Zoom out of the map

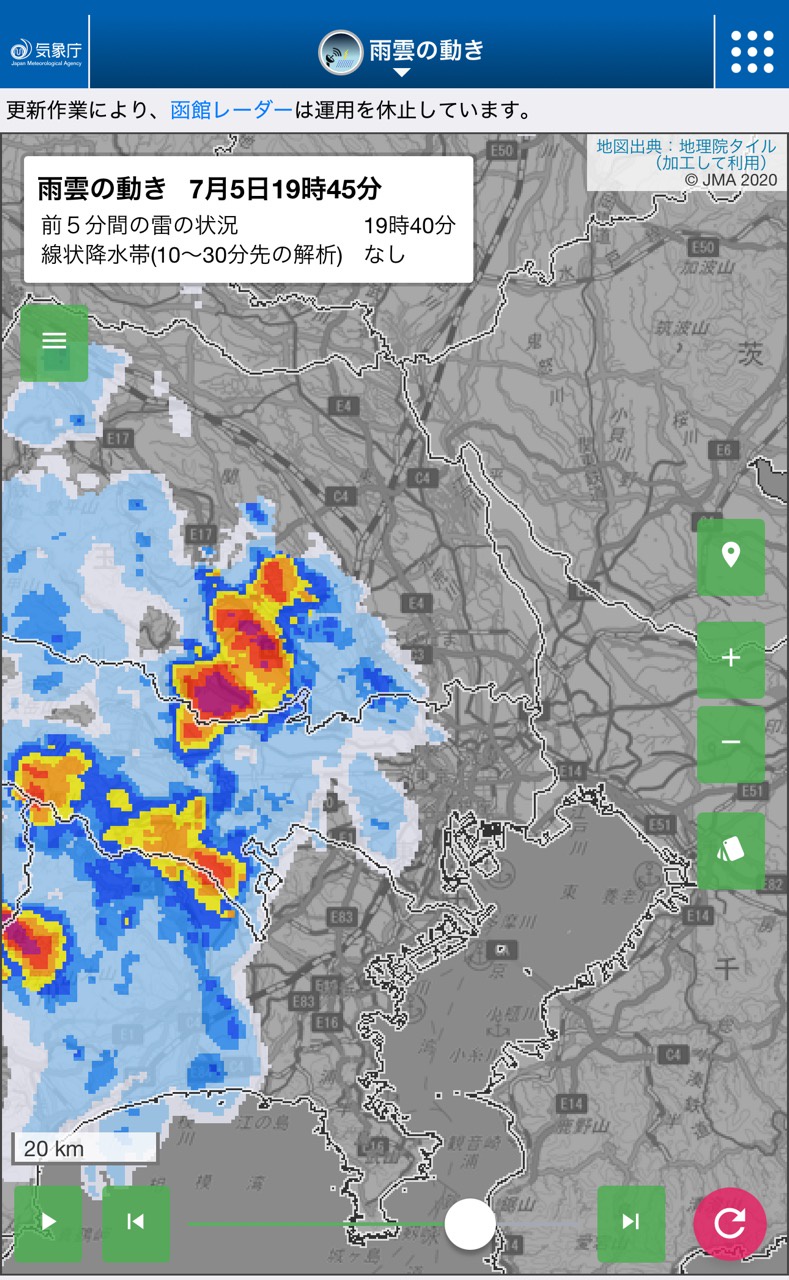pyautogui.click(x=731, y=743)
